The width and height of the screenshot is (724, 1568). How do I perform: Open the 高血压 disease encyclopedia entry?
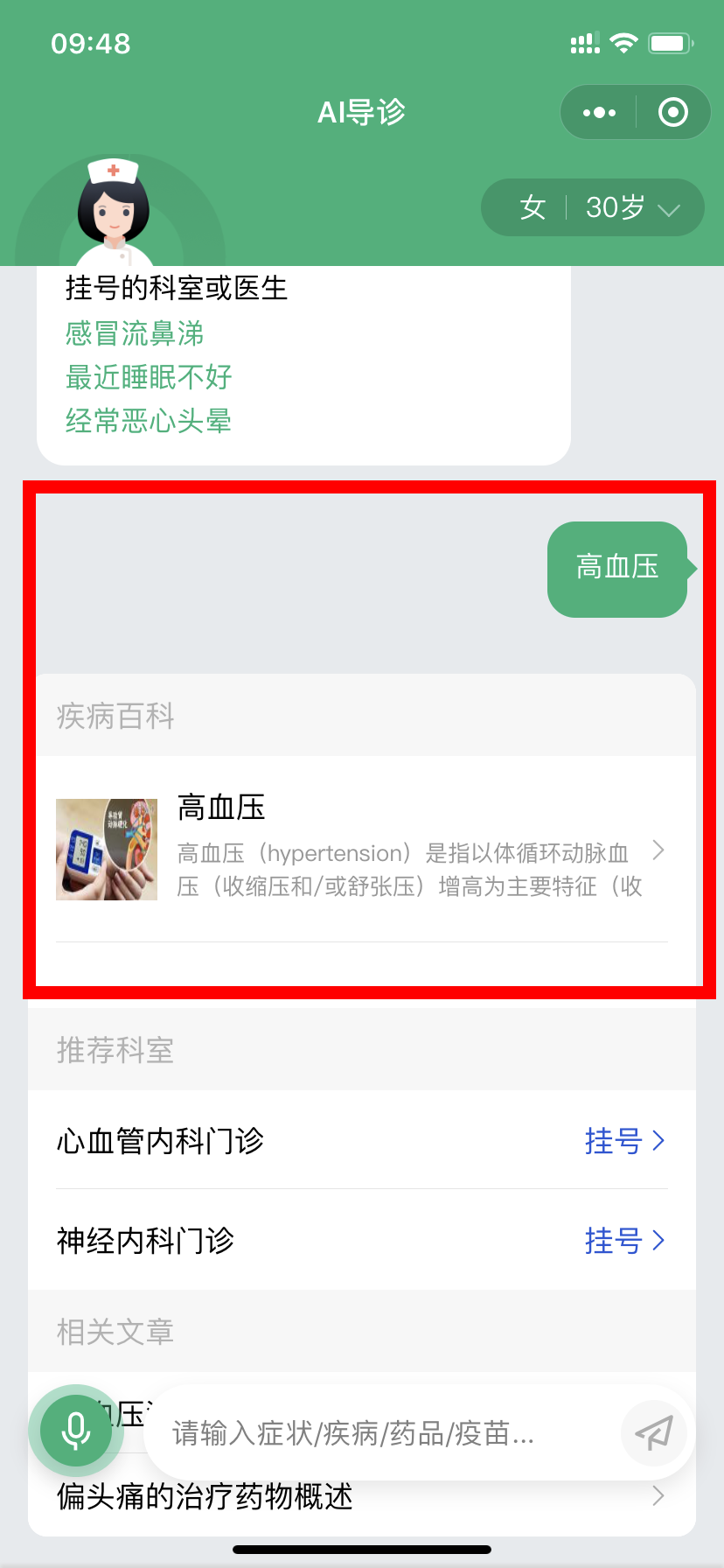click(x=362, y=849)
